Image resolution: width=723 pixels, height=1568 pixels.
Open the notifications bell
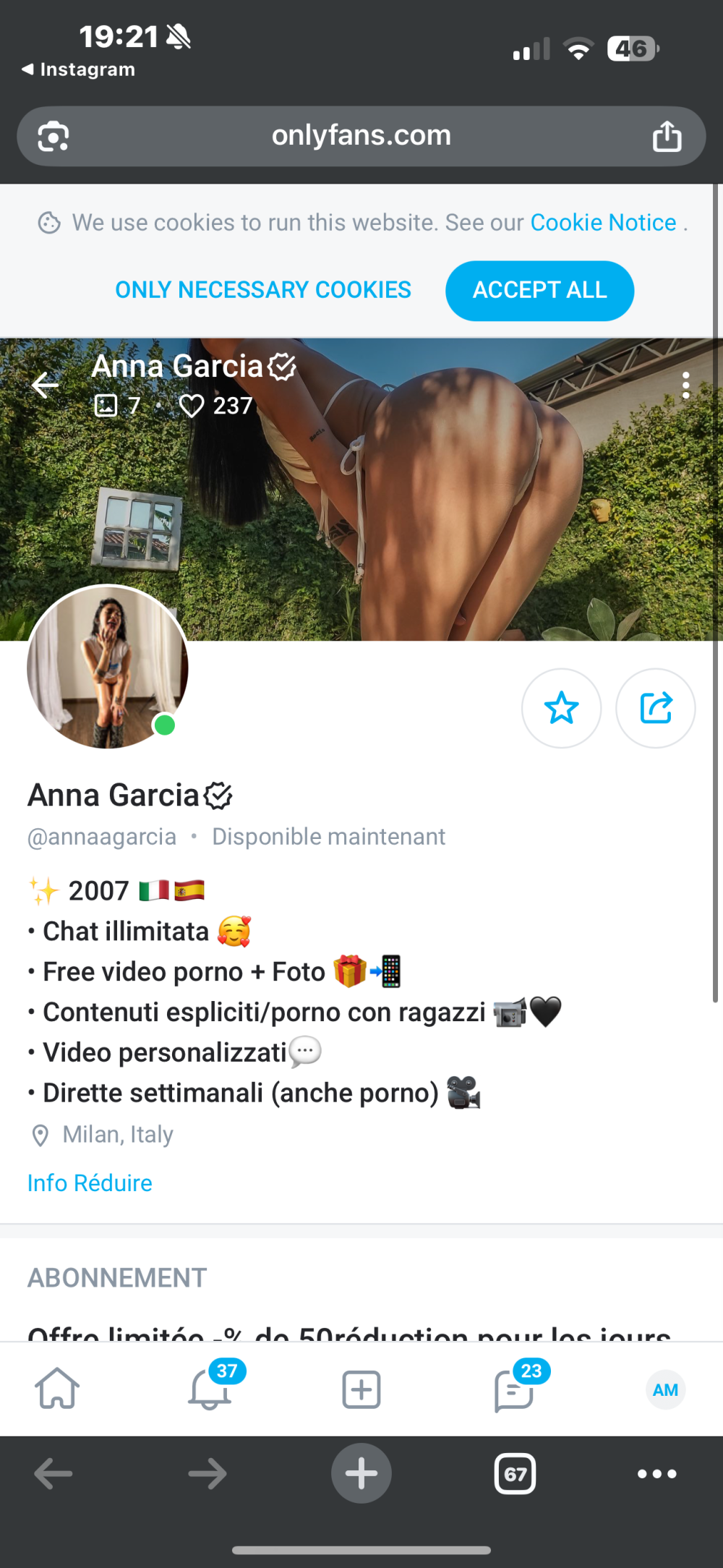210,1389
